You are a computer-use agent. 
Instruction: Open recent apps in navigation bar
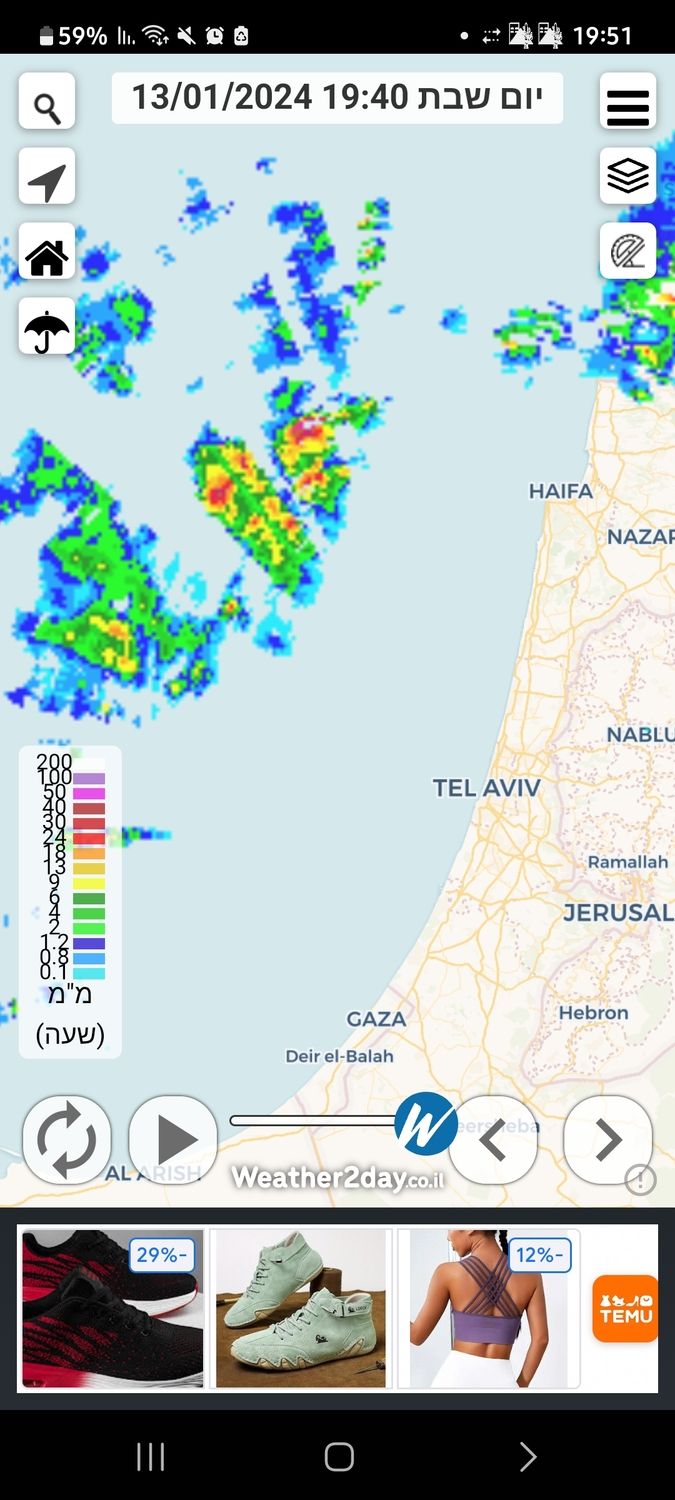(x=150, y=1457)
